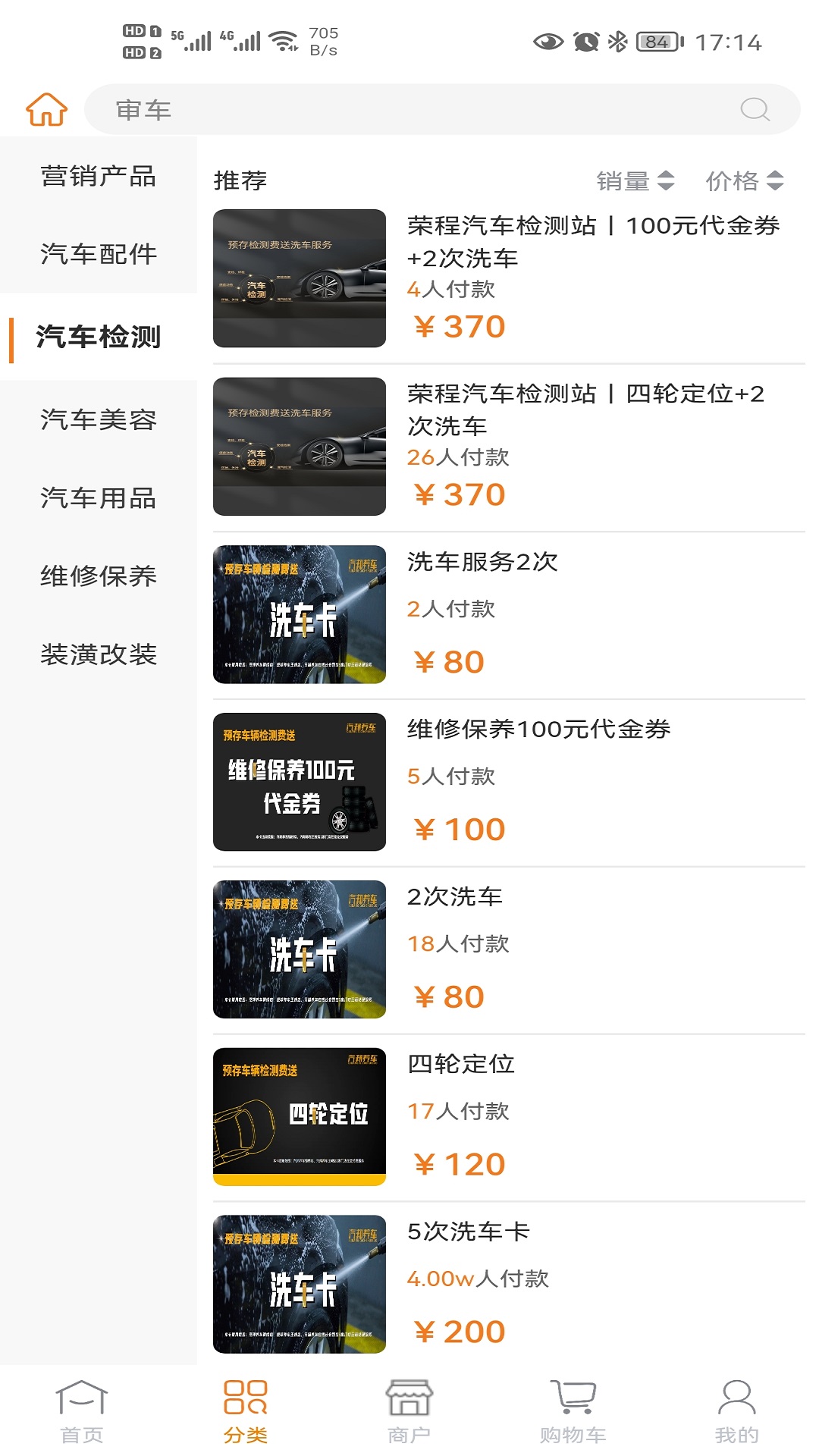Image resolution: width=819 pixels, height=1456 pixels.
Task: Go to the 购物车 tab
Action: click(x=573, y=1412)
